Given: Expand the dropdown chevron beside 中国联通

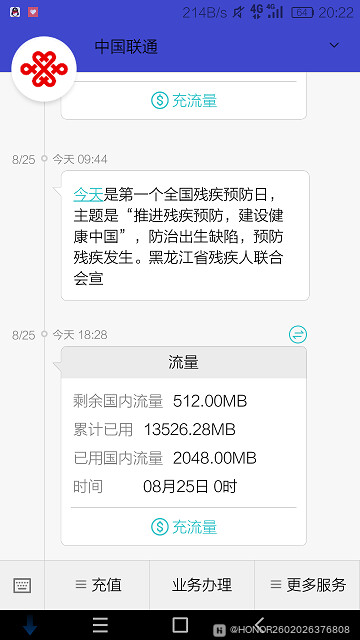Looking at the screenshot, I should [334, 45].
